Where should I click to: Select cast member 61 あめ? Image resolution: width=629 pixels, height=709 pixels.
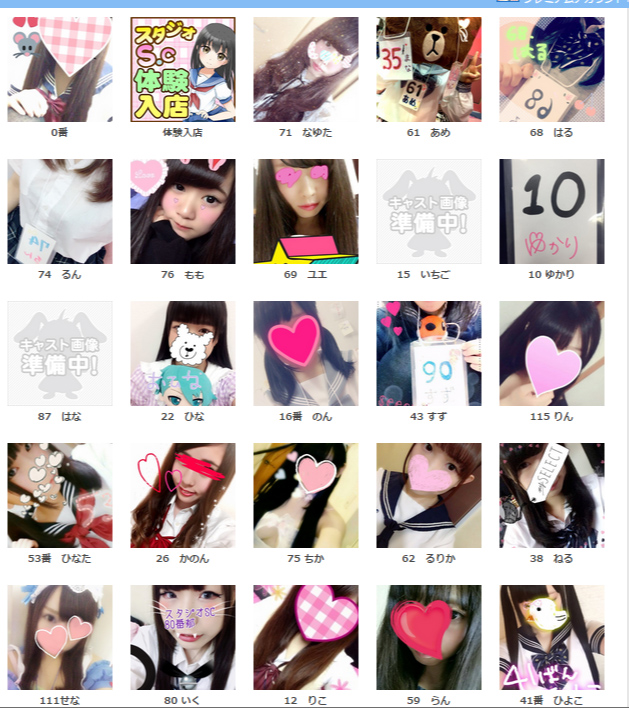point(429,68)
